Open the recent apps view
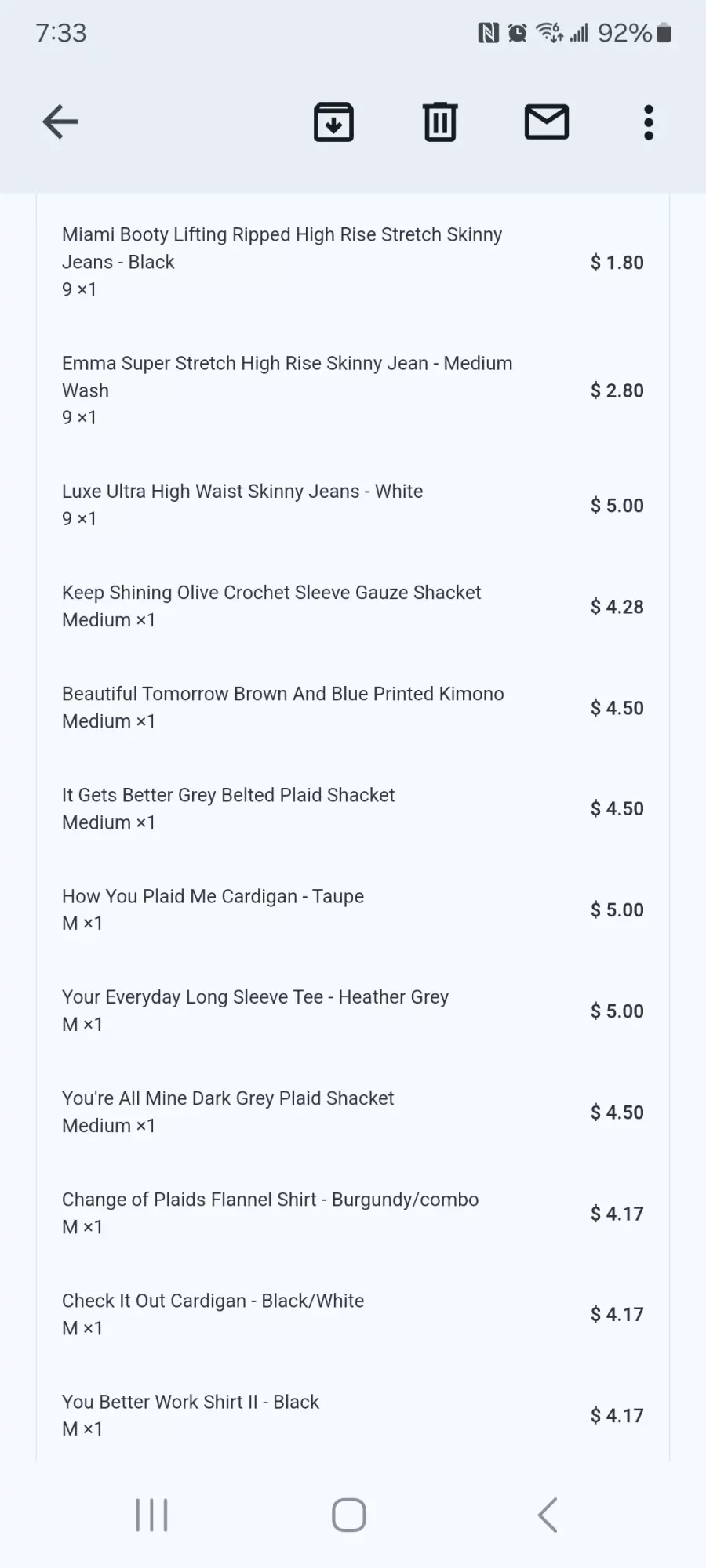 (151, 1515)
